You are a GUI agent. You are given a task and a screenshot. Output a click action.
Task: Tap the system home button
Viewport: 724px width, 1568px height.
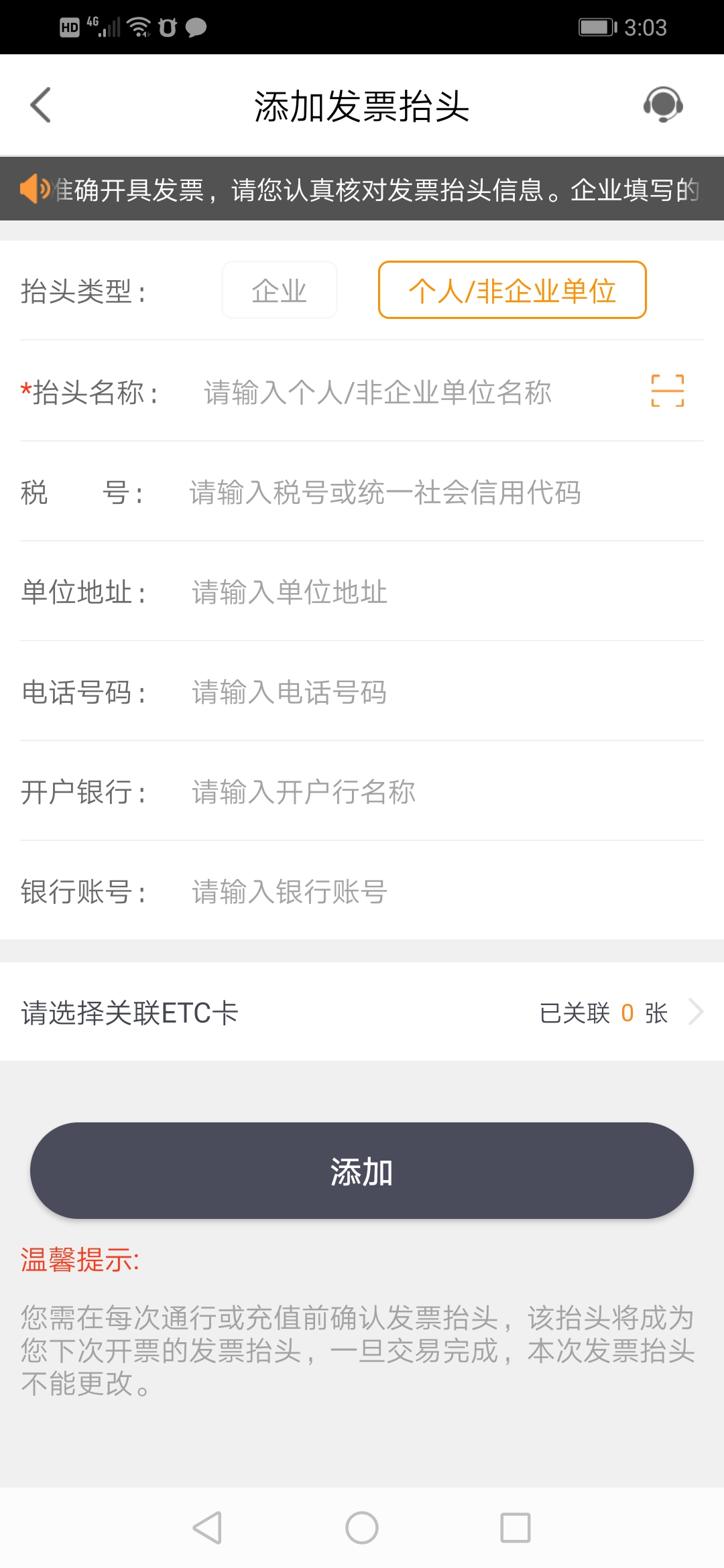click(x=362, y=1528)
